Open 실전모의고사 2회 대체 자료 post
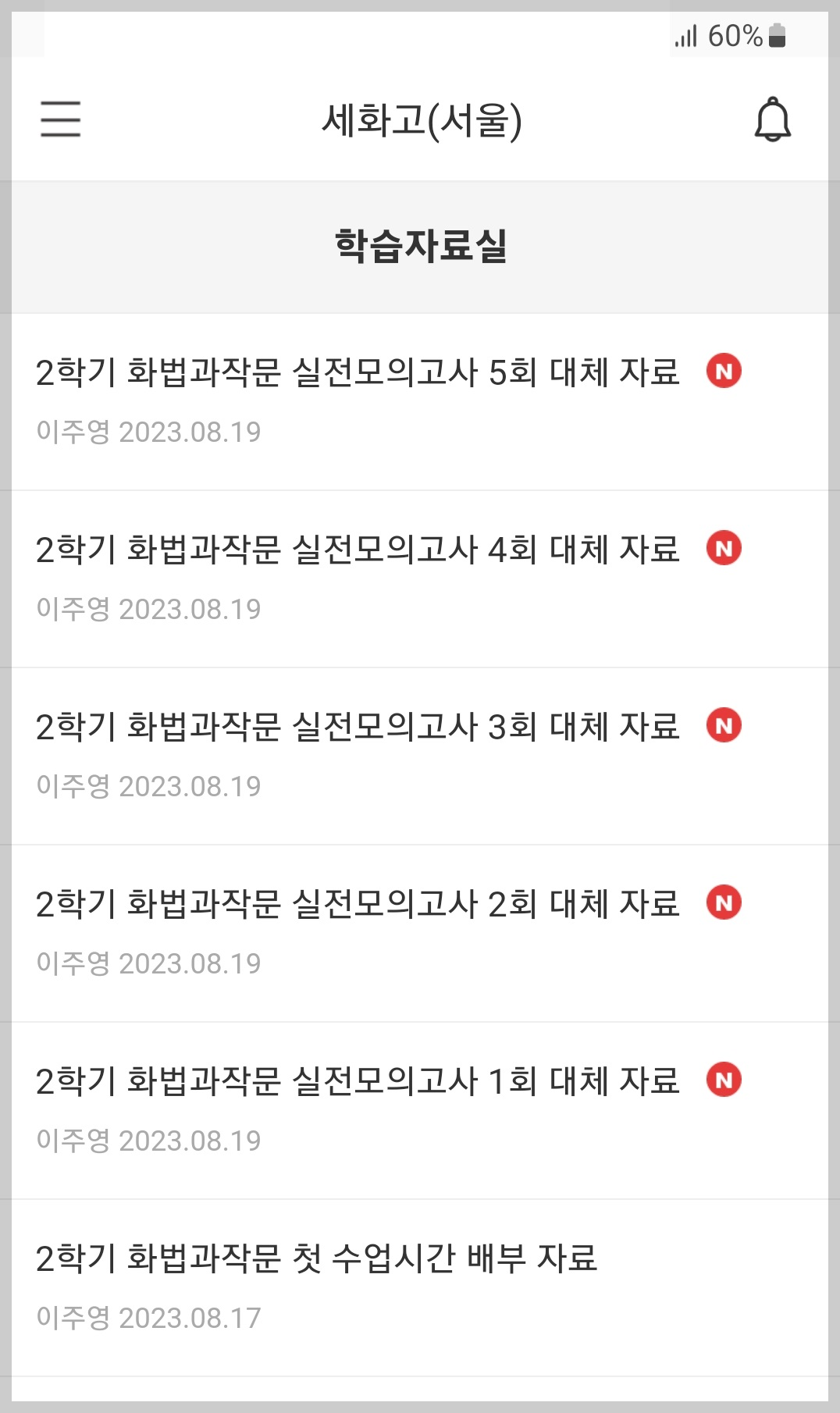Screen dimensions: 840x1413 coord(420,934)
